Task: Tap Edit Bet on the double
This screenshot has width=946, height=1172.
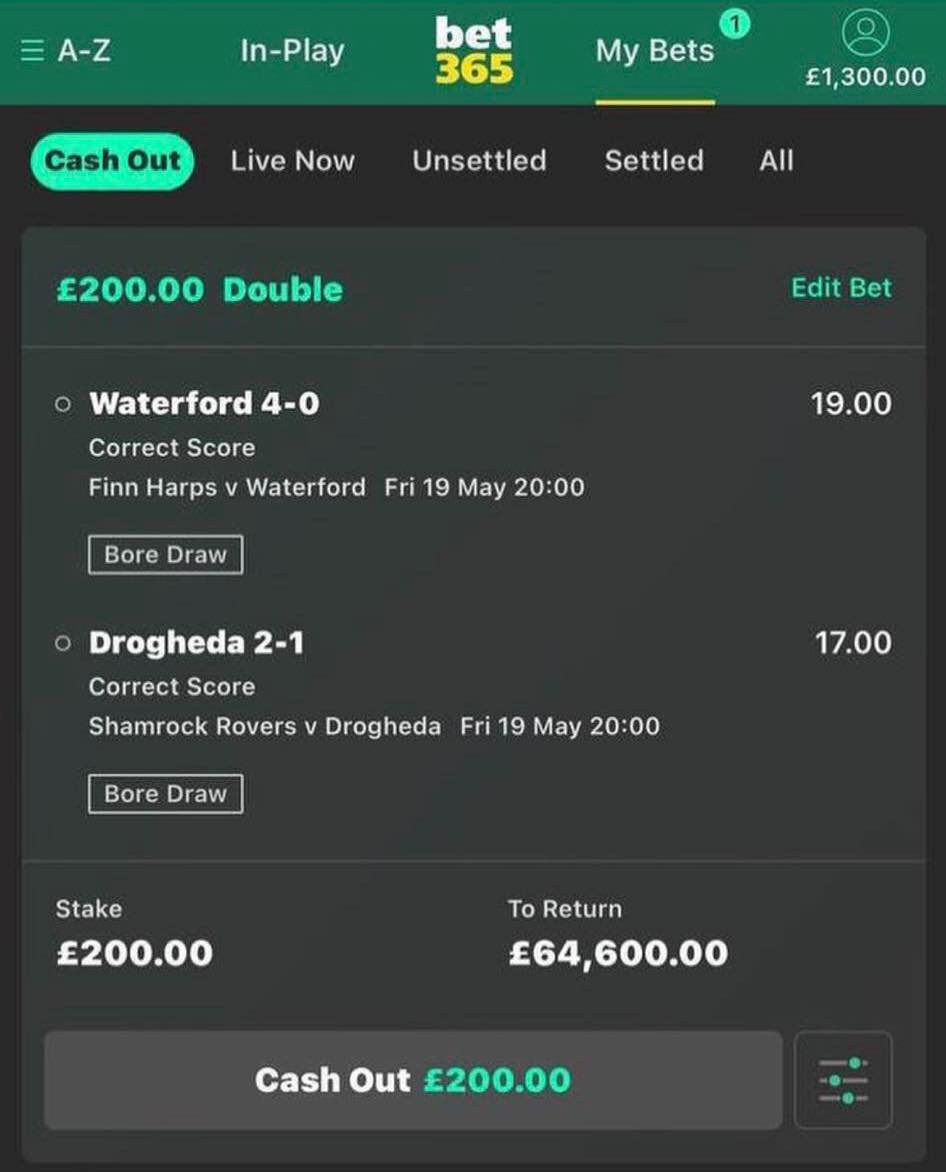Action: click(841, 288)
